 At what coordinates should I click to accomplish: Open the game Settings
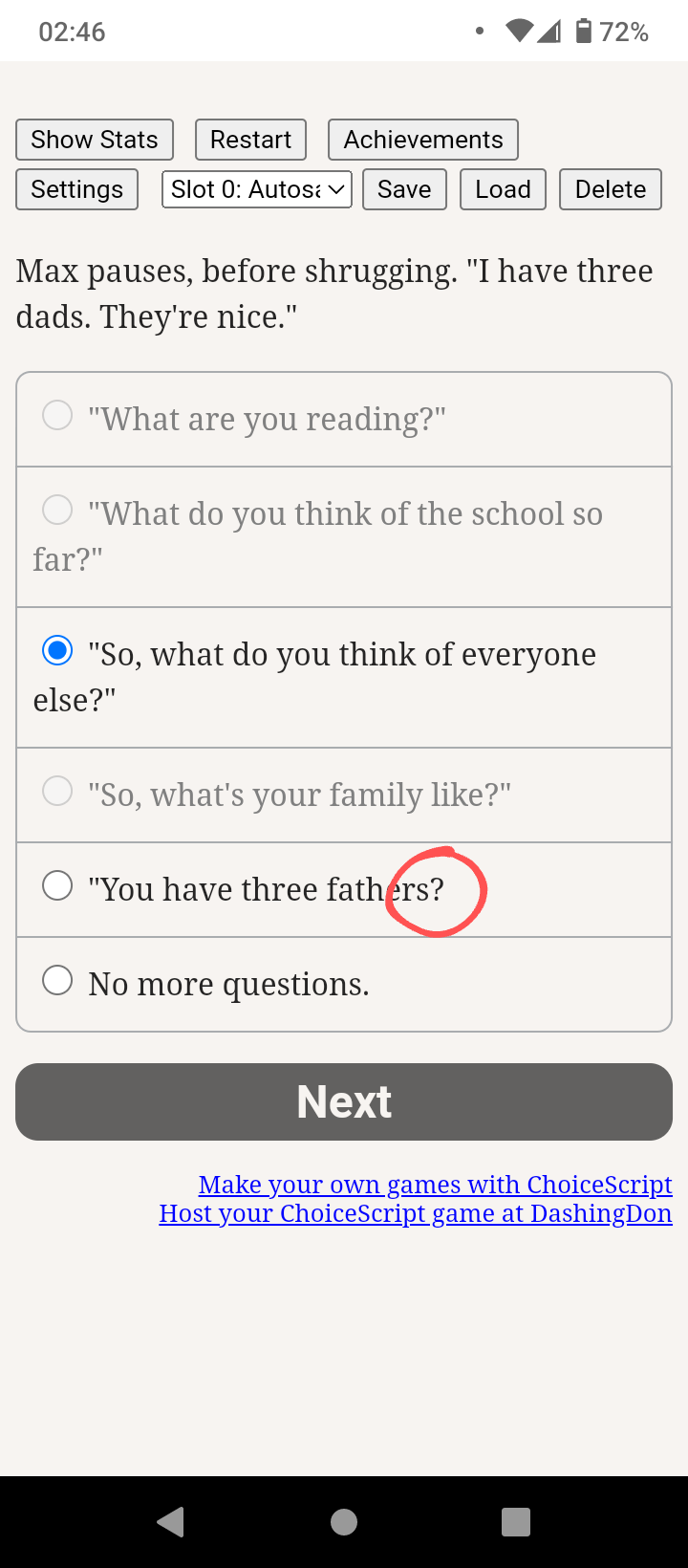tap(77, 189)
